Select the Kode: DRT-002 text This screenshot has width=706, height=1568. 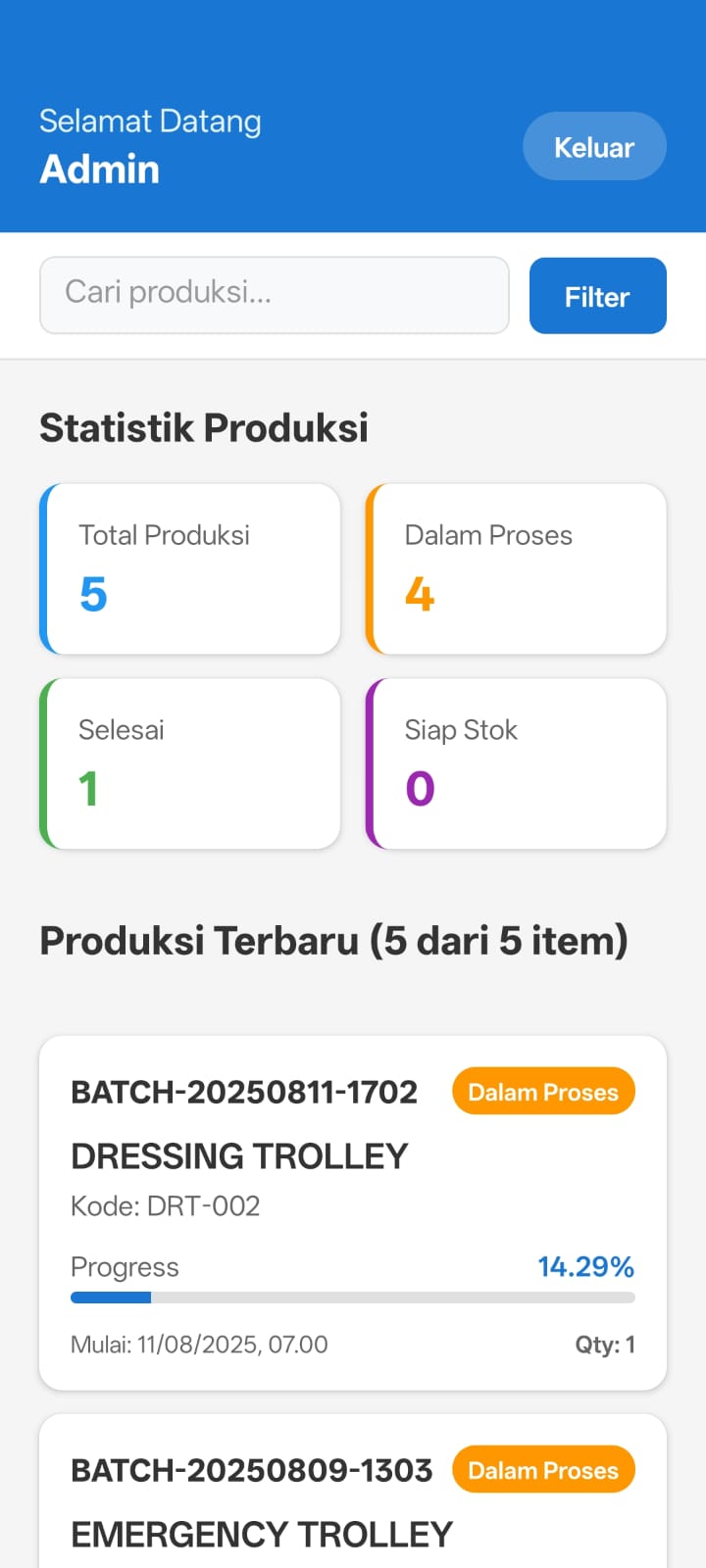(165, 1206)
